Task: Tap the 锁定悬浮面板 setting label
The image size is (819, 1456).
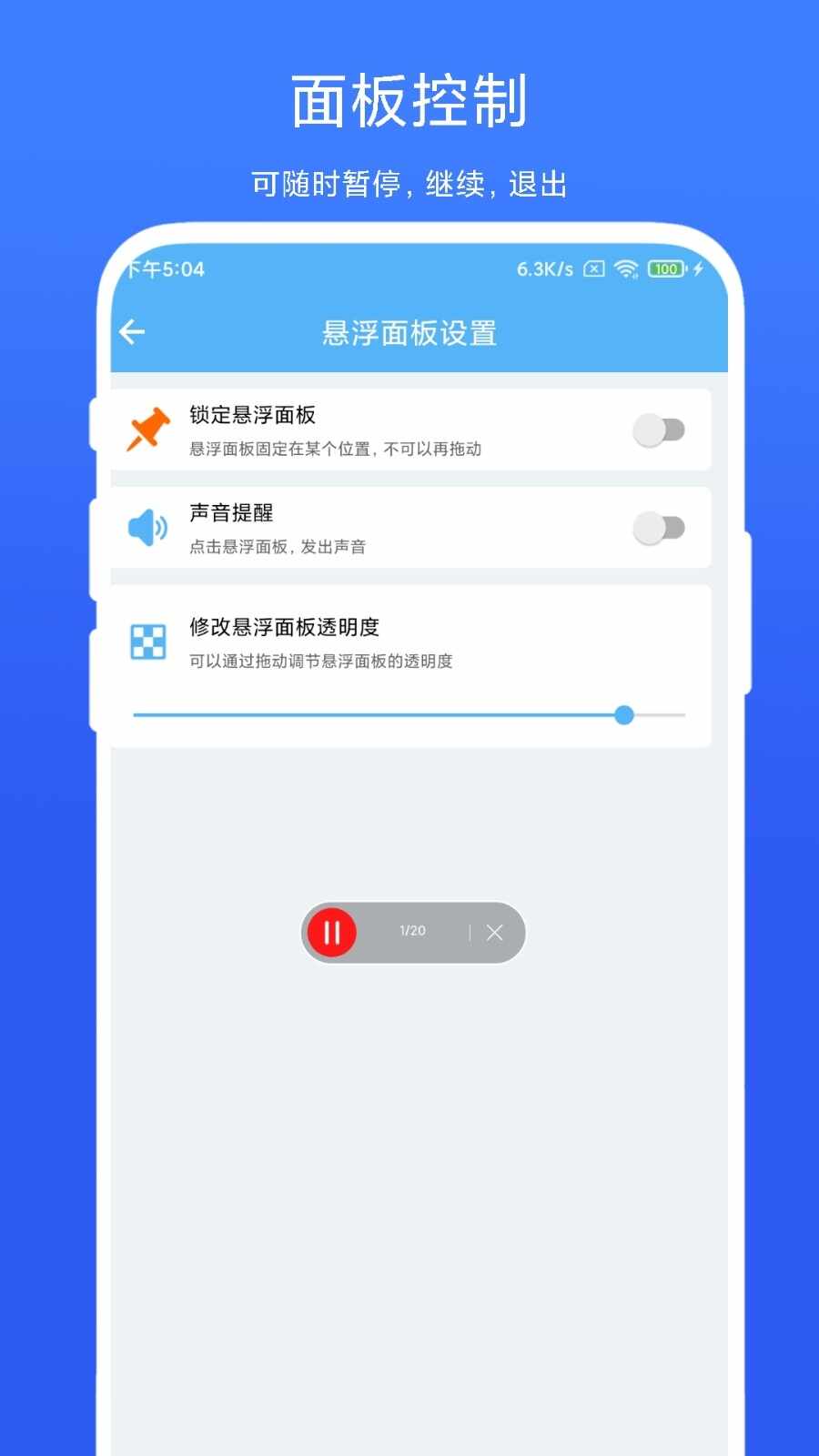Action: pyautogui.click(x=255, y=414)
